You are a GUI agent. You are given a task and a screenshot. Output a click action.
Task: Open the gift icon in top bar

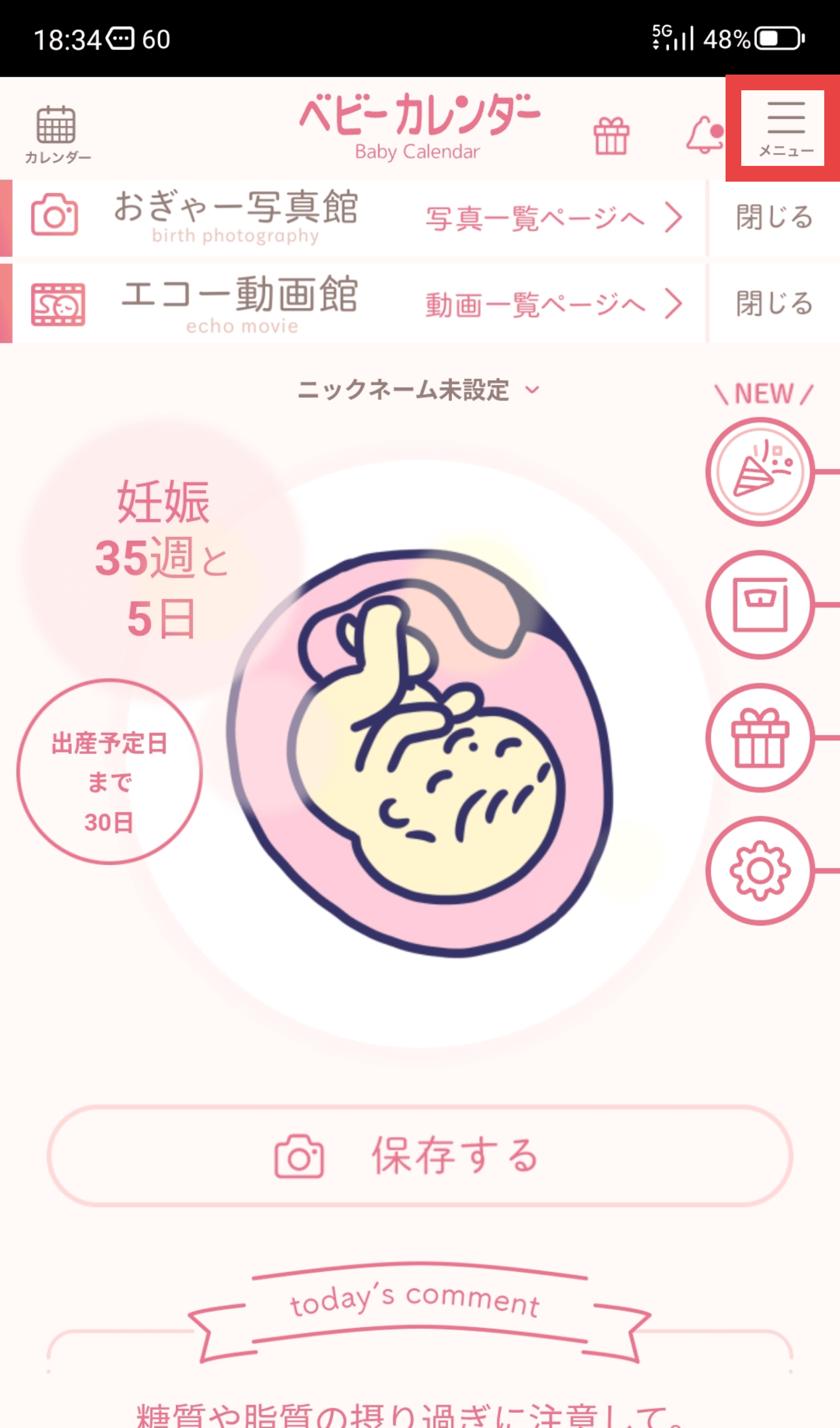611,136
